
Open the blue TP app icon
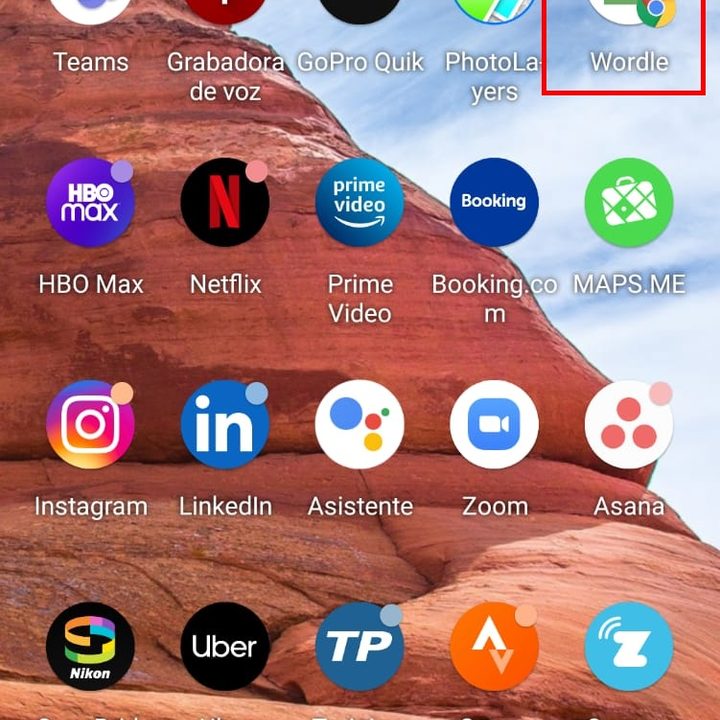coord(360,646)
